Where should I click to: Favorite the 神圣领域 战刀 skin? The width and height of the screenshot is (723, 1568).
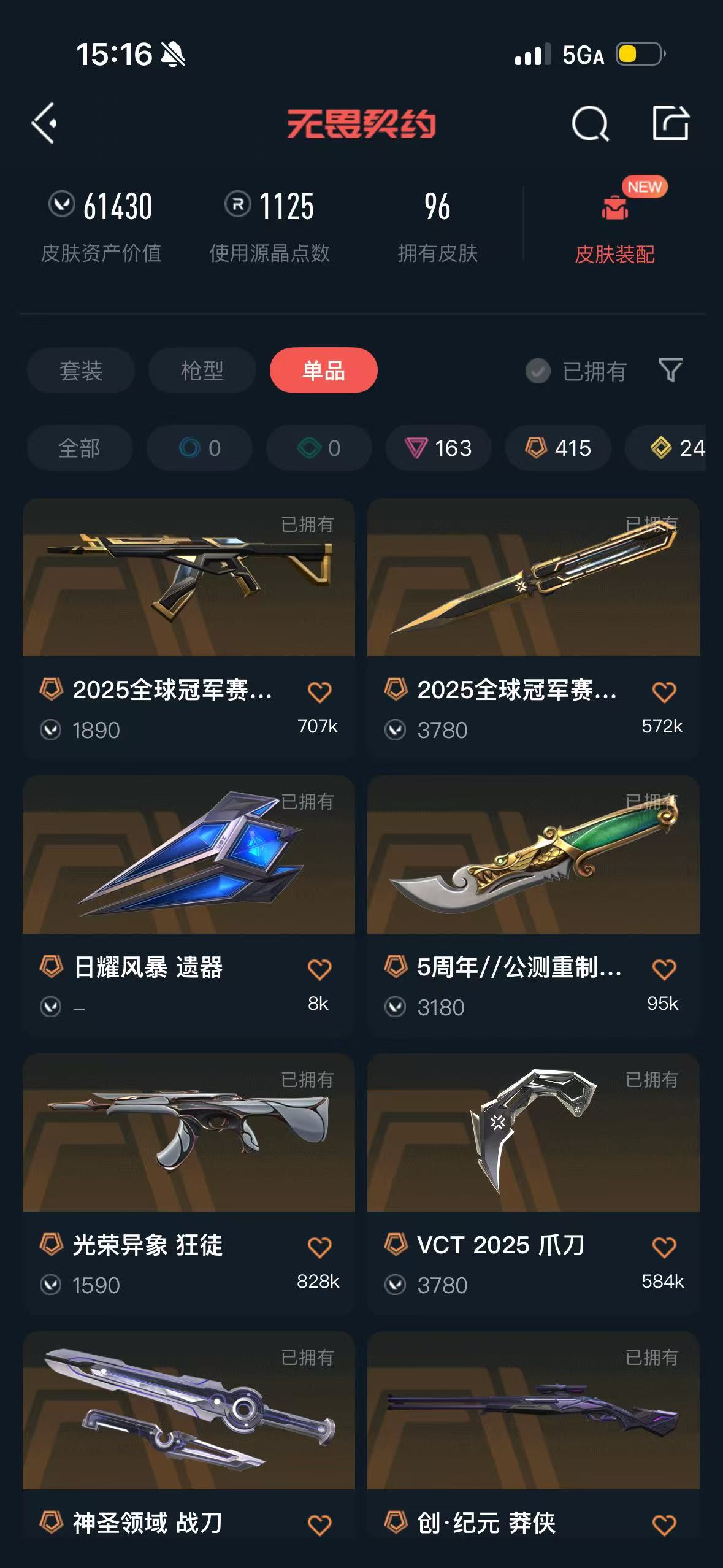[x=319, y=1524]
